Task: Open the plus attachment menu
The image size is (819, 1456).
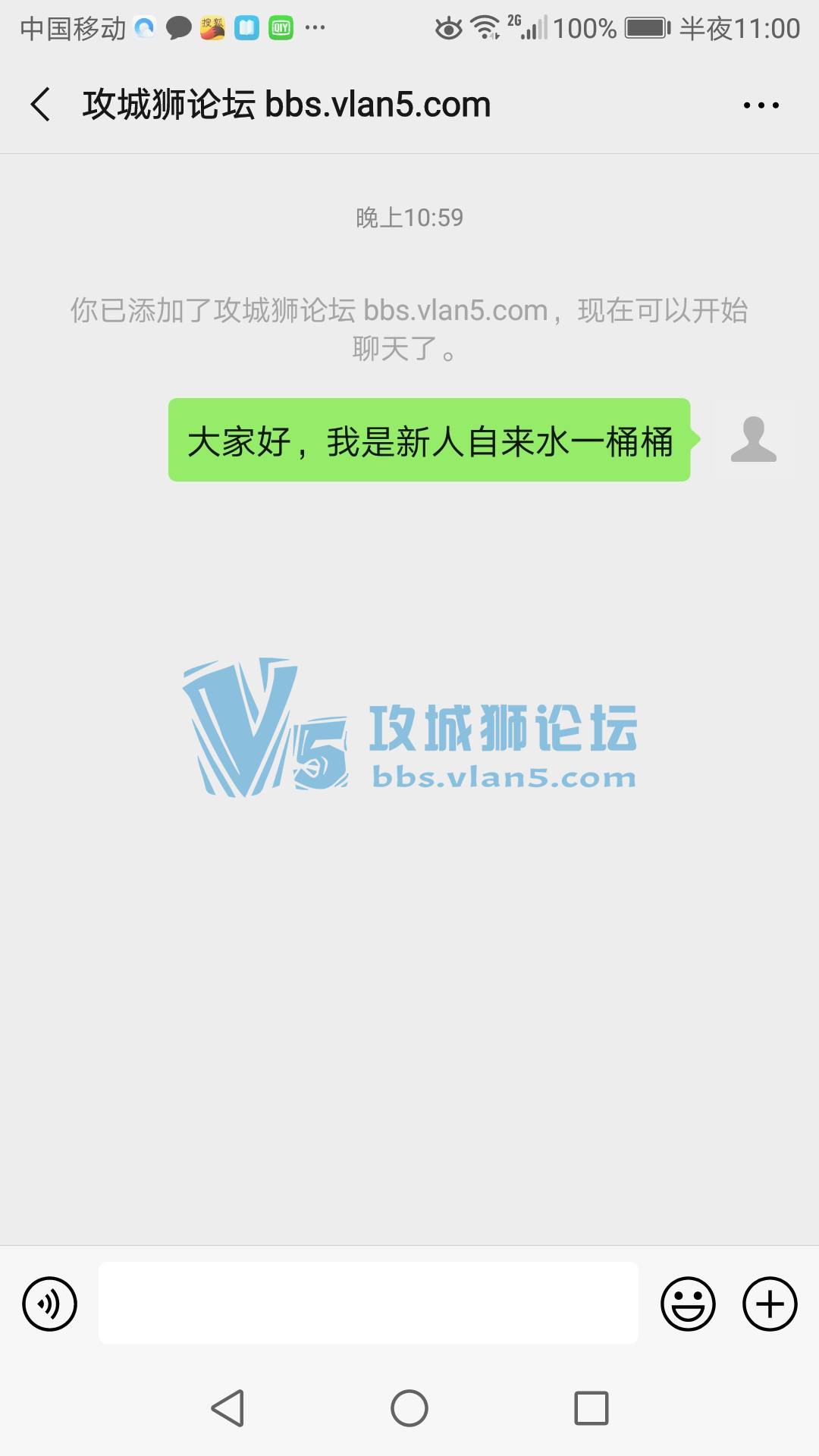Action: click(x=769, y=1304)
